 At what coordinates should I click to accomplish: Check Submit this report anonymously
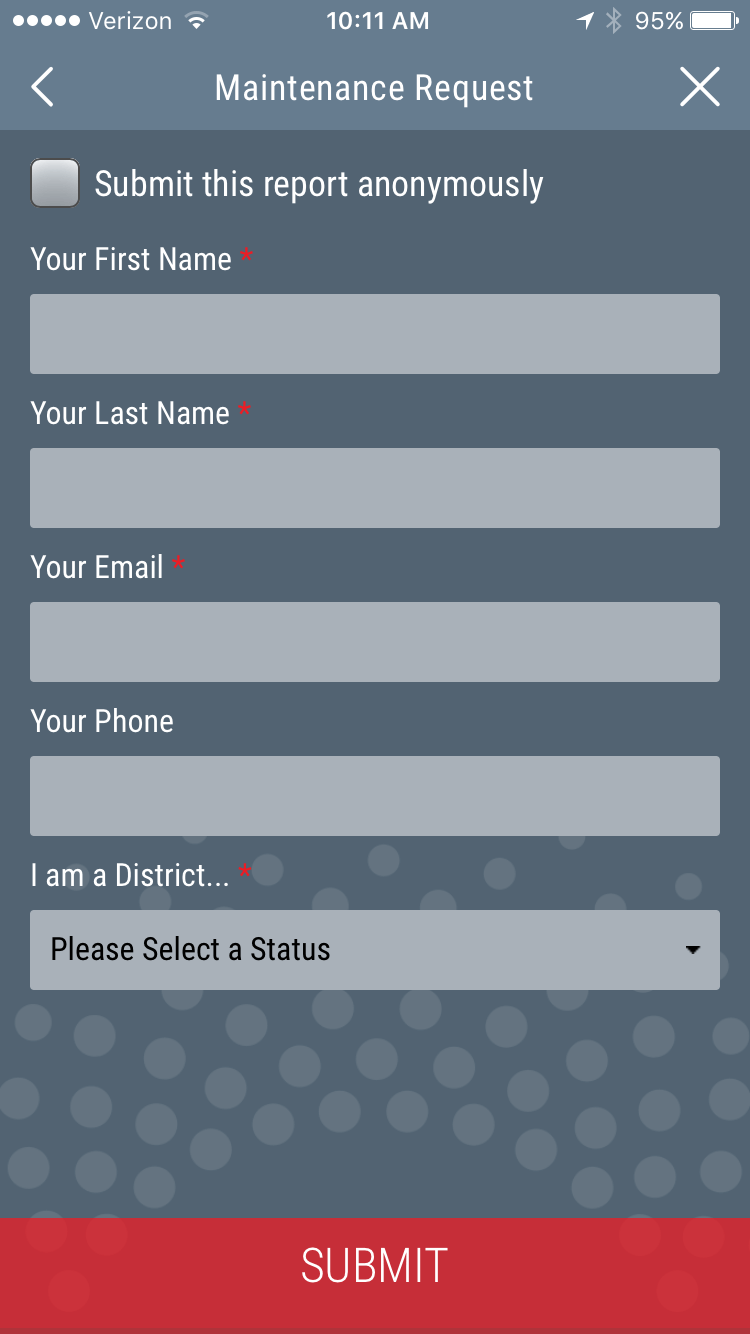[55, 184]
